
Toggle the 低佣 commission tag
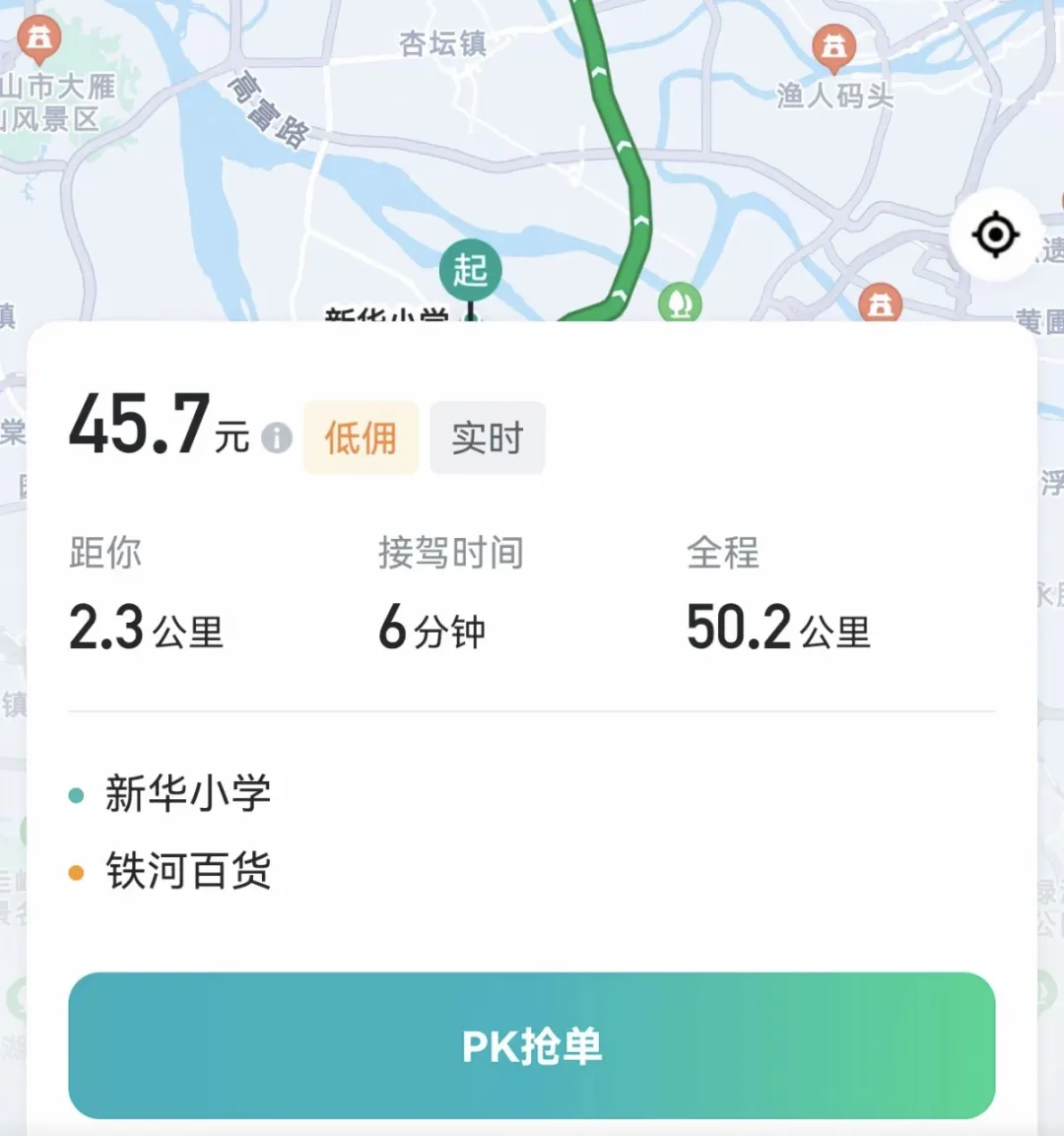point(361,437)
